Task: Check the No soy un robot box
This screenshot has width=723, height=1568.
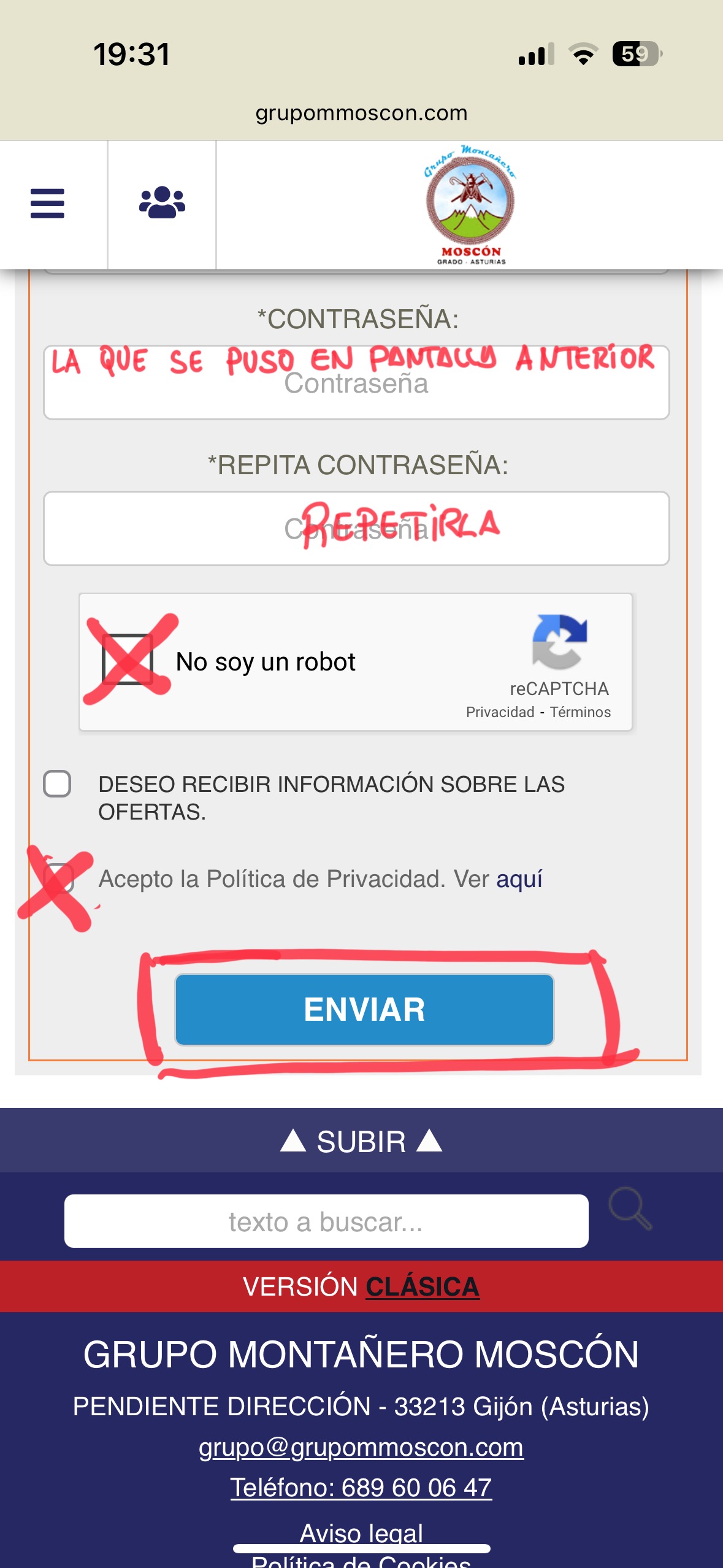Action: point(128,659)
